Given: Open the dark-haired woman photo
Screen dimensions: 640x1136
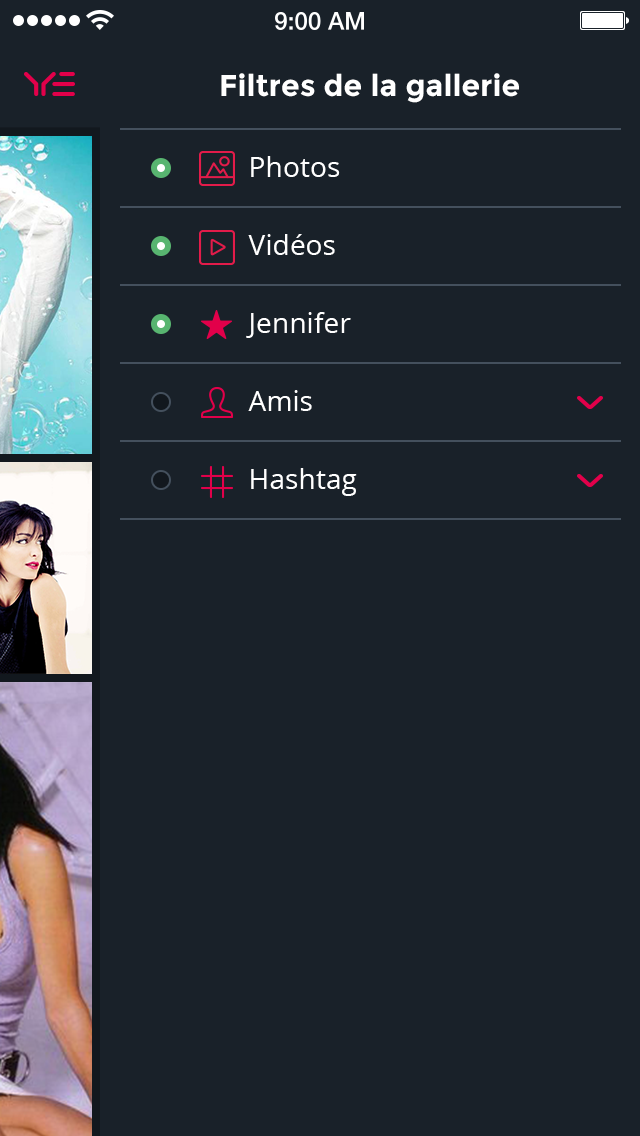Looking at the screenshot, I should pyautogui.click(x=46, y=567).
